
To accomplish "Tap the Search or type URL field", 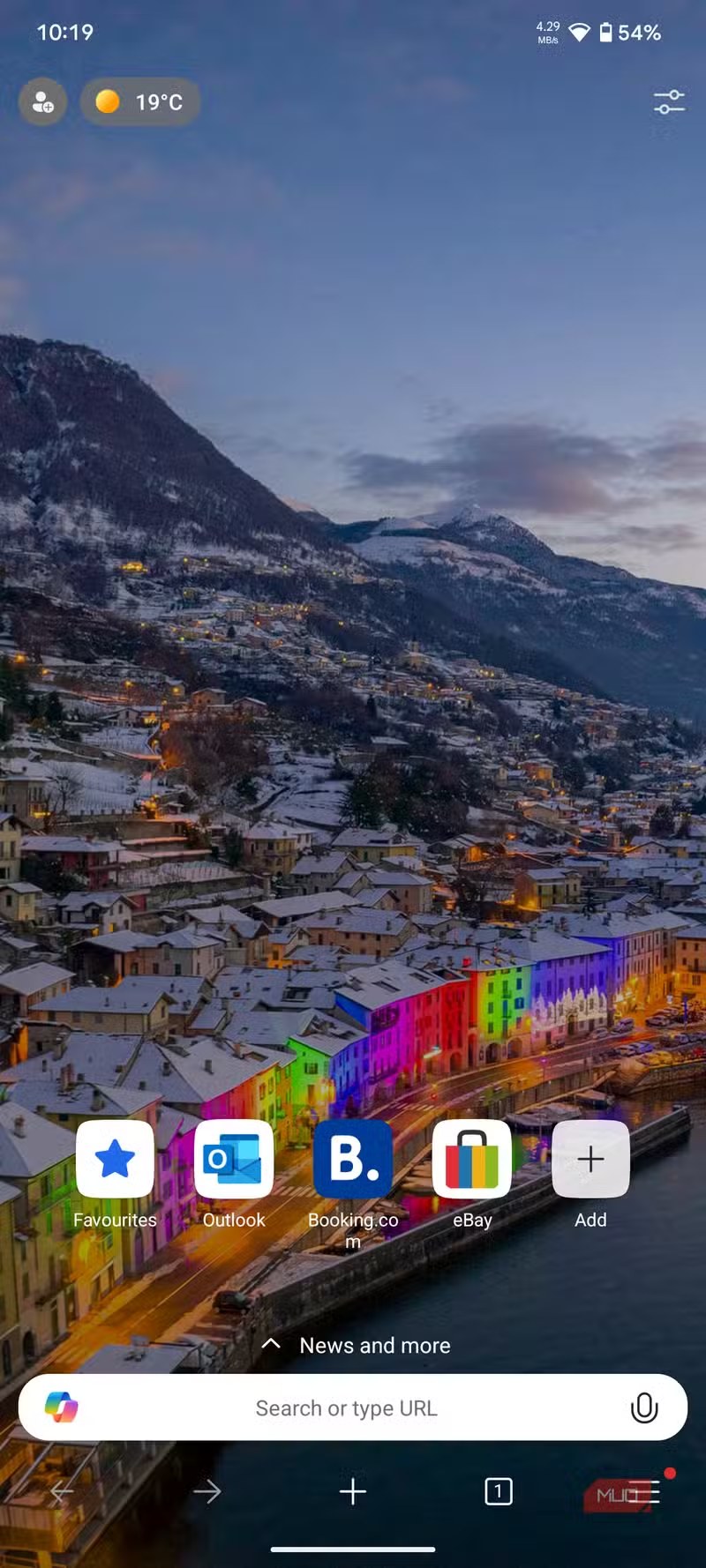I will pos(346,1408).
